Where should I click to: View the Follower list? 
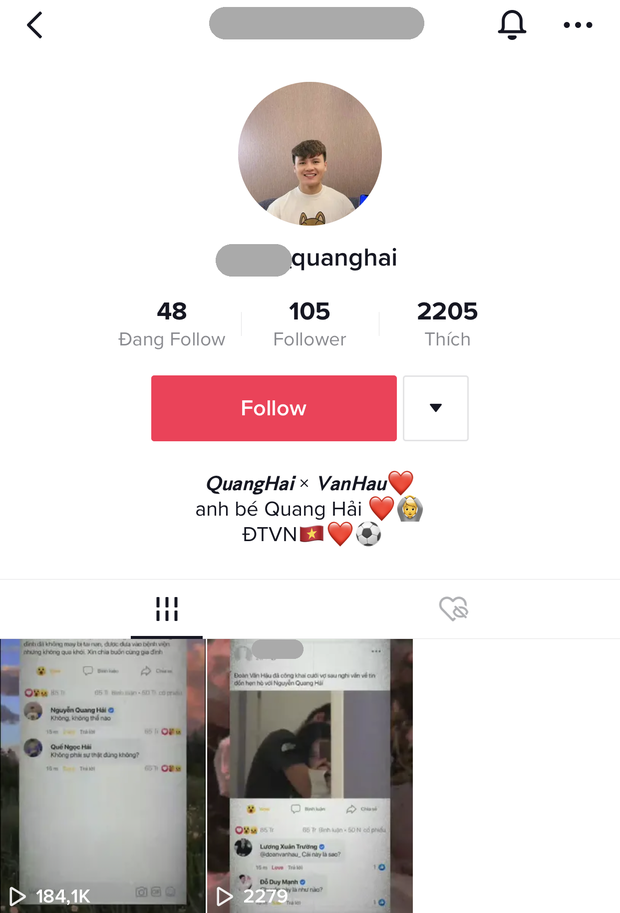(309, 324)
